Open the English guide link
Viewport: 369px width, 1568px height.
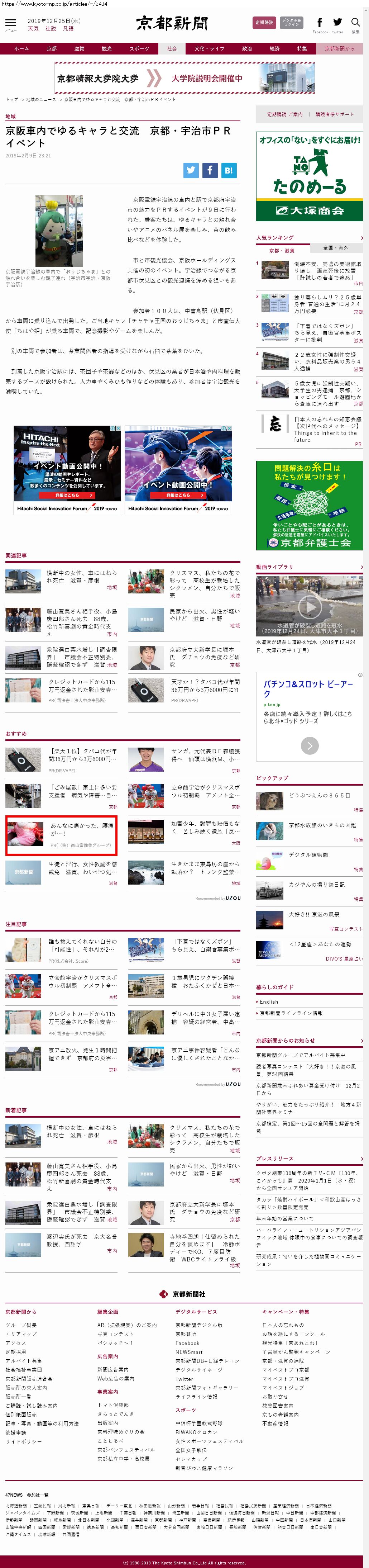click(x=269, y=1001)
